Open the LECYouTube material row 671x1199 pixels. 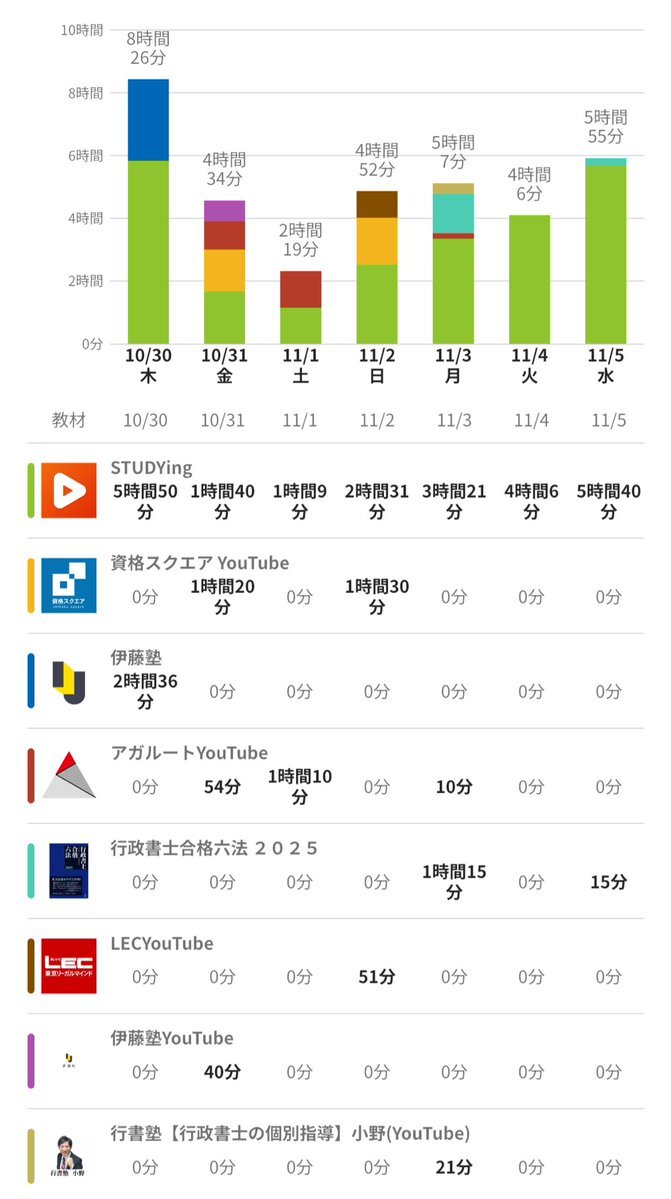click(x=336, y=966)
